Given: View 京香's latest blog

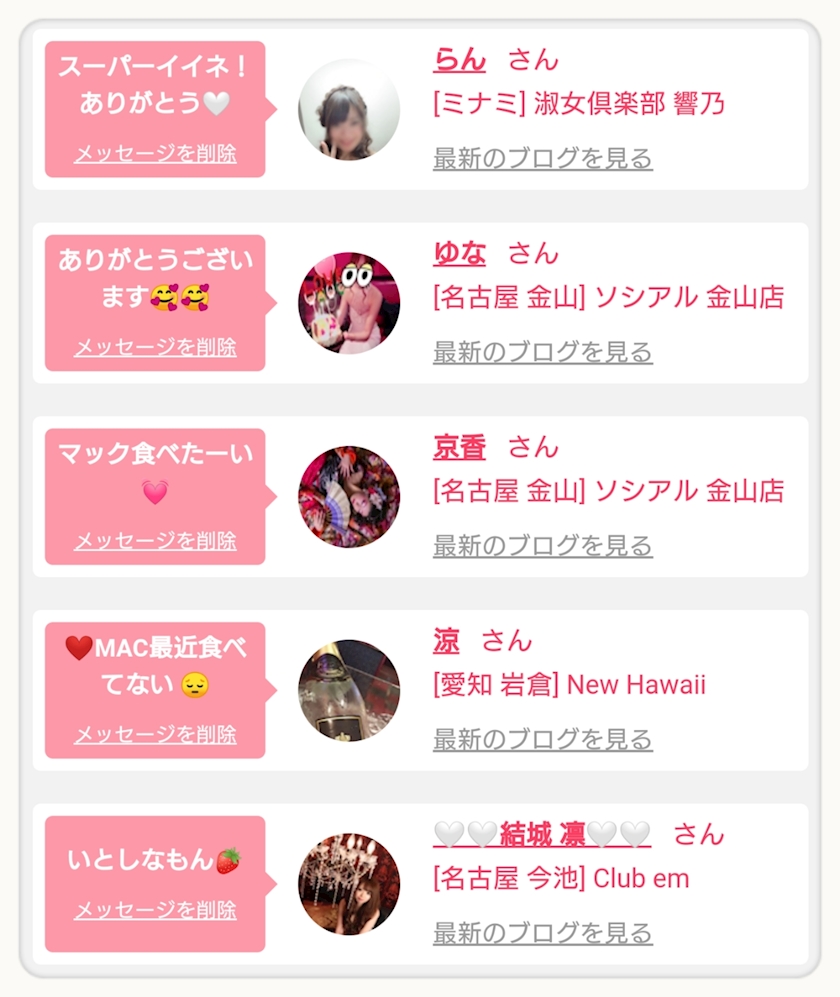Looking at the screenshot, I should pyautogui.click(x=543, y=546).
